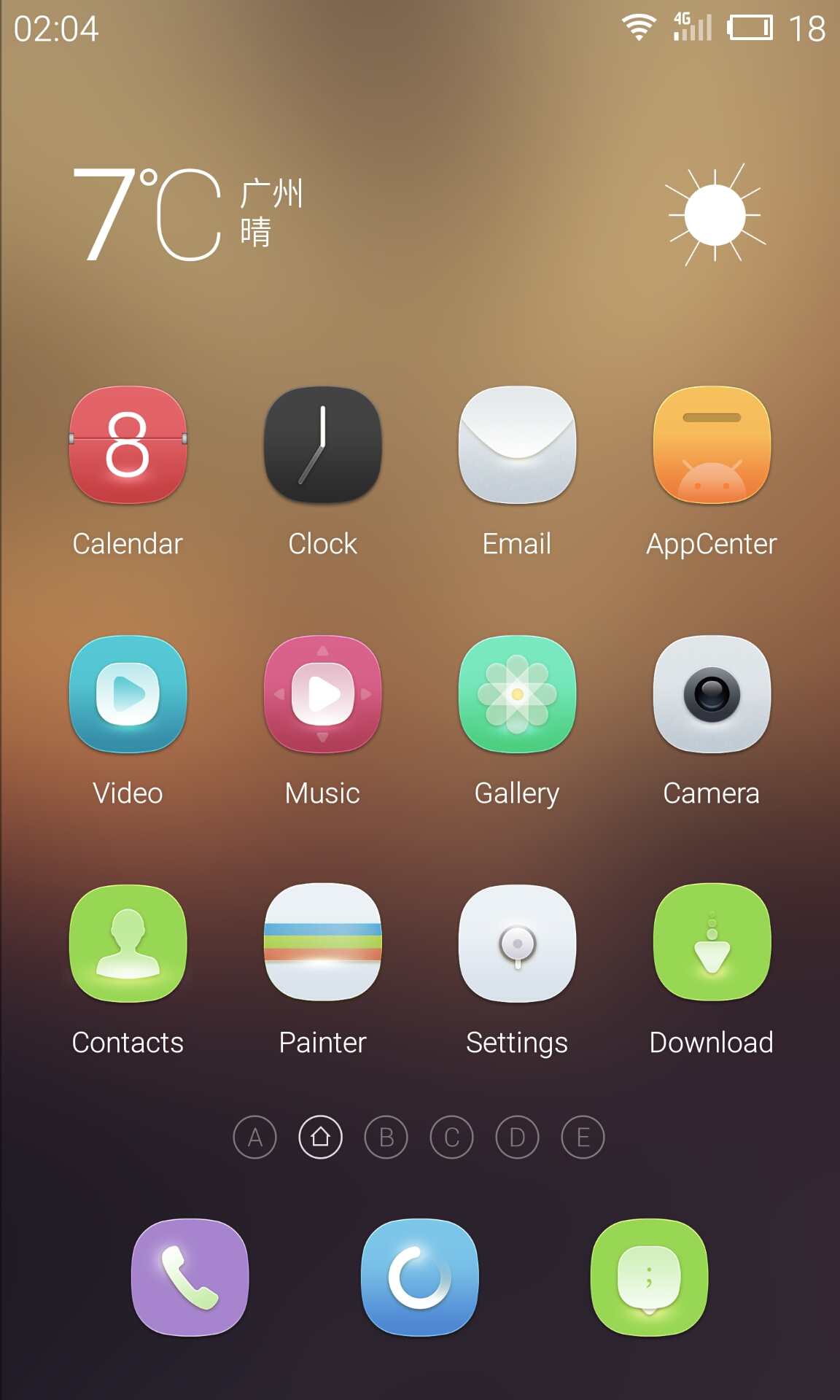Jump to page B indicator
The width and height of the screenshot is (840, 1400).
[386, 1137]
